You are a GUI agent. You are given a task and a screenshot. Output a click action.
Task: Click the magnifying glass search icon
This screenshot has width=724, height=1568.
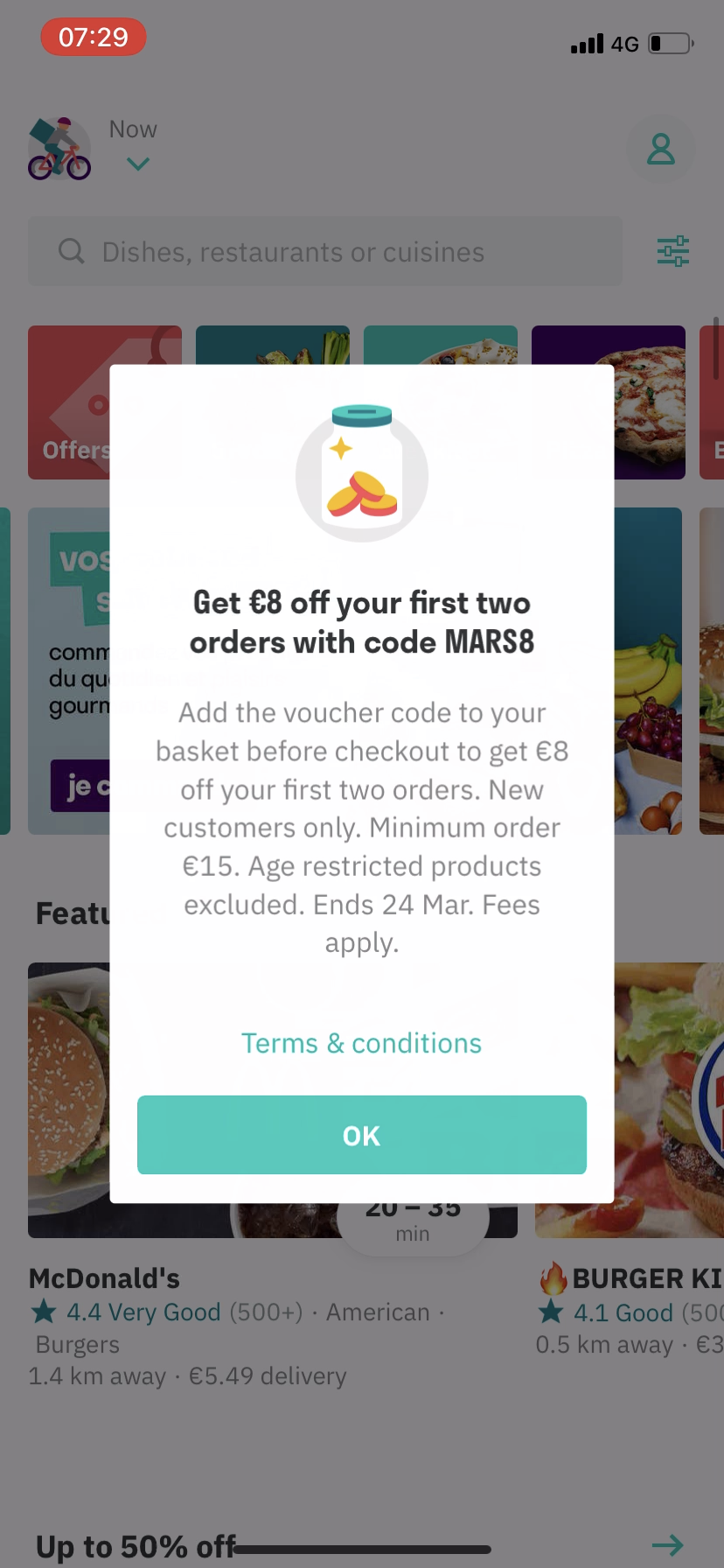click(x=71, y=251)
